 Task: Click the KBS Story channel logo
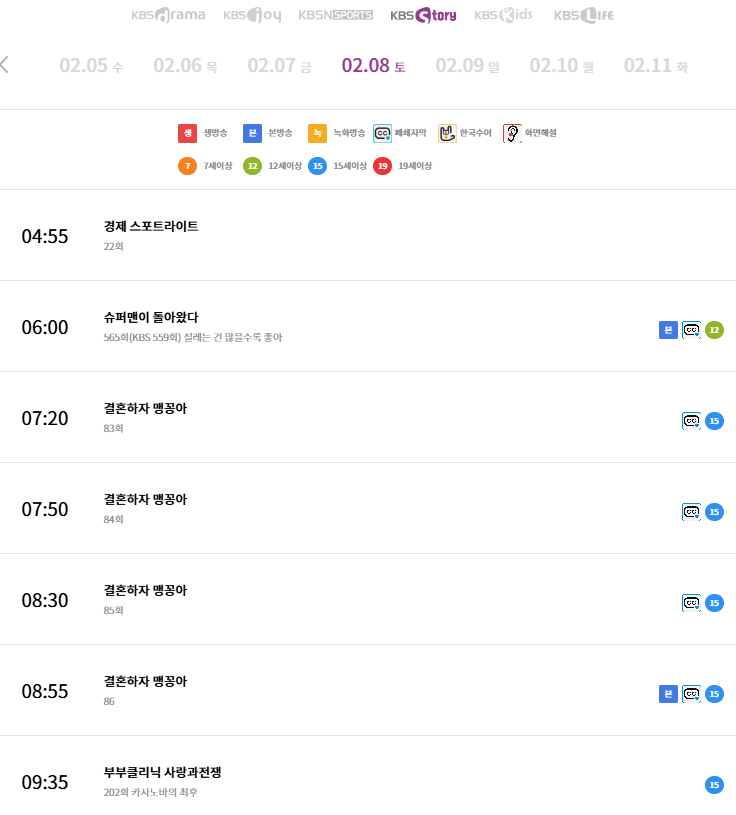tap(423, 16)
